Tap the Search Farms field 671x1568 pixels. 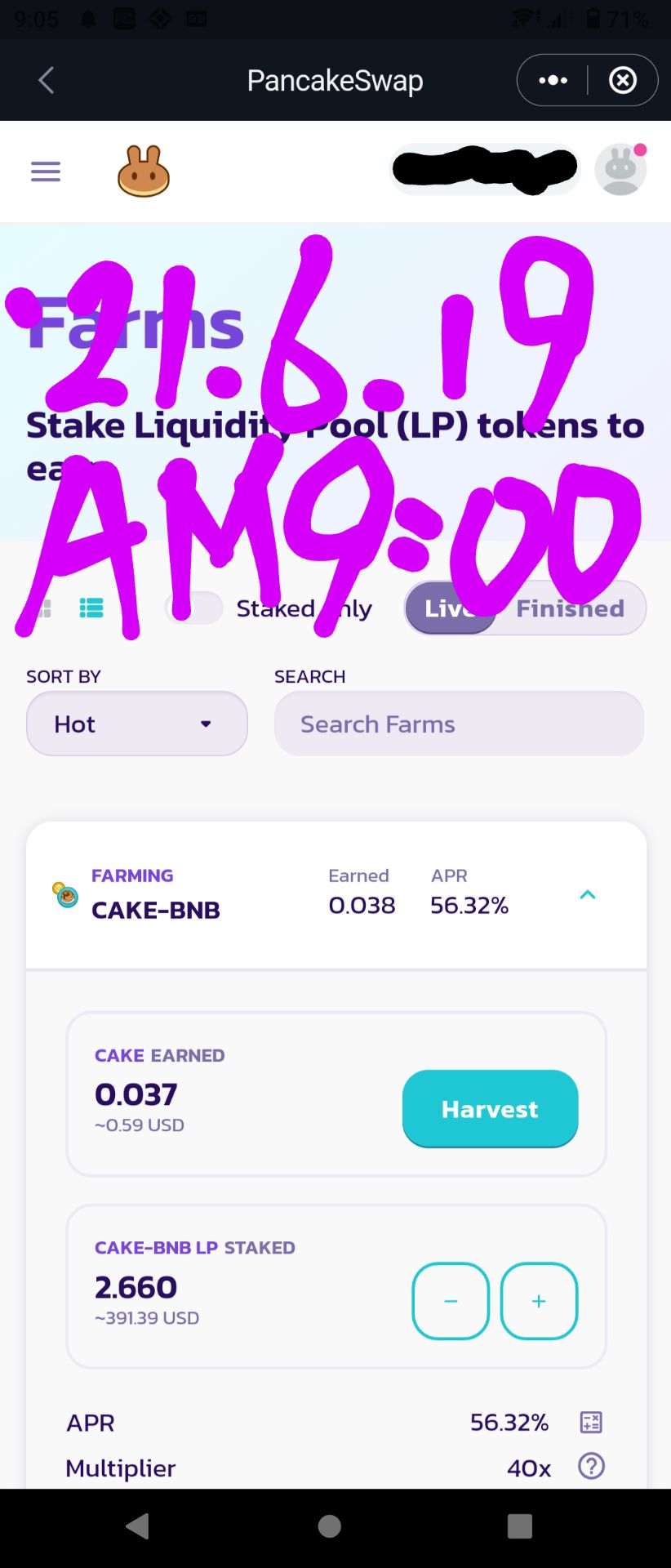(459, 724)
